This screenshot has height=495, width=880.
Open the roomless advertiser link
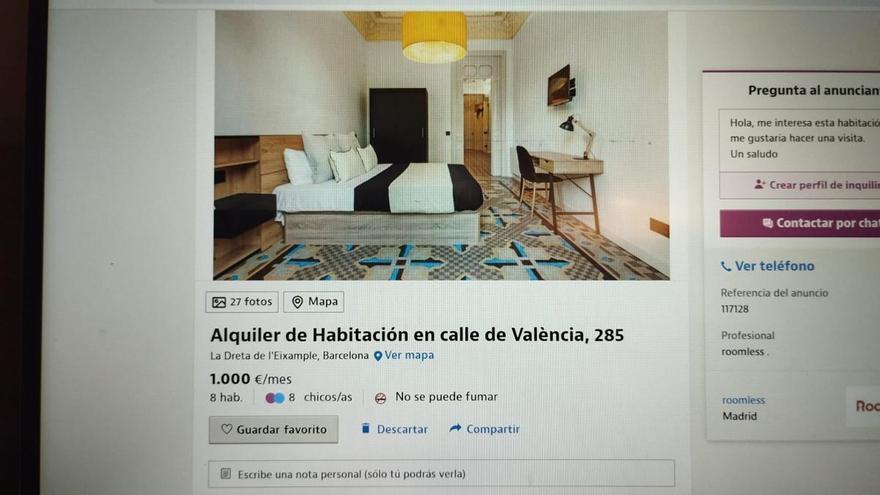click(x=743, y=400)
